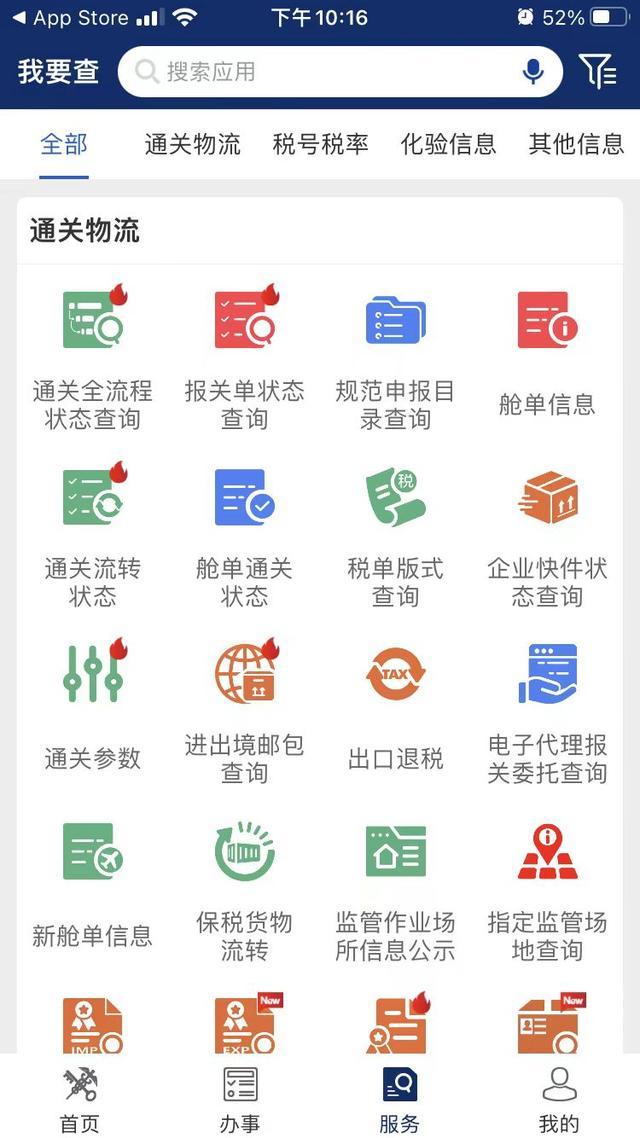Open 我的 profile tab
This screenshot has width=640, height=1138.
tap(559, 1098)
